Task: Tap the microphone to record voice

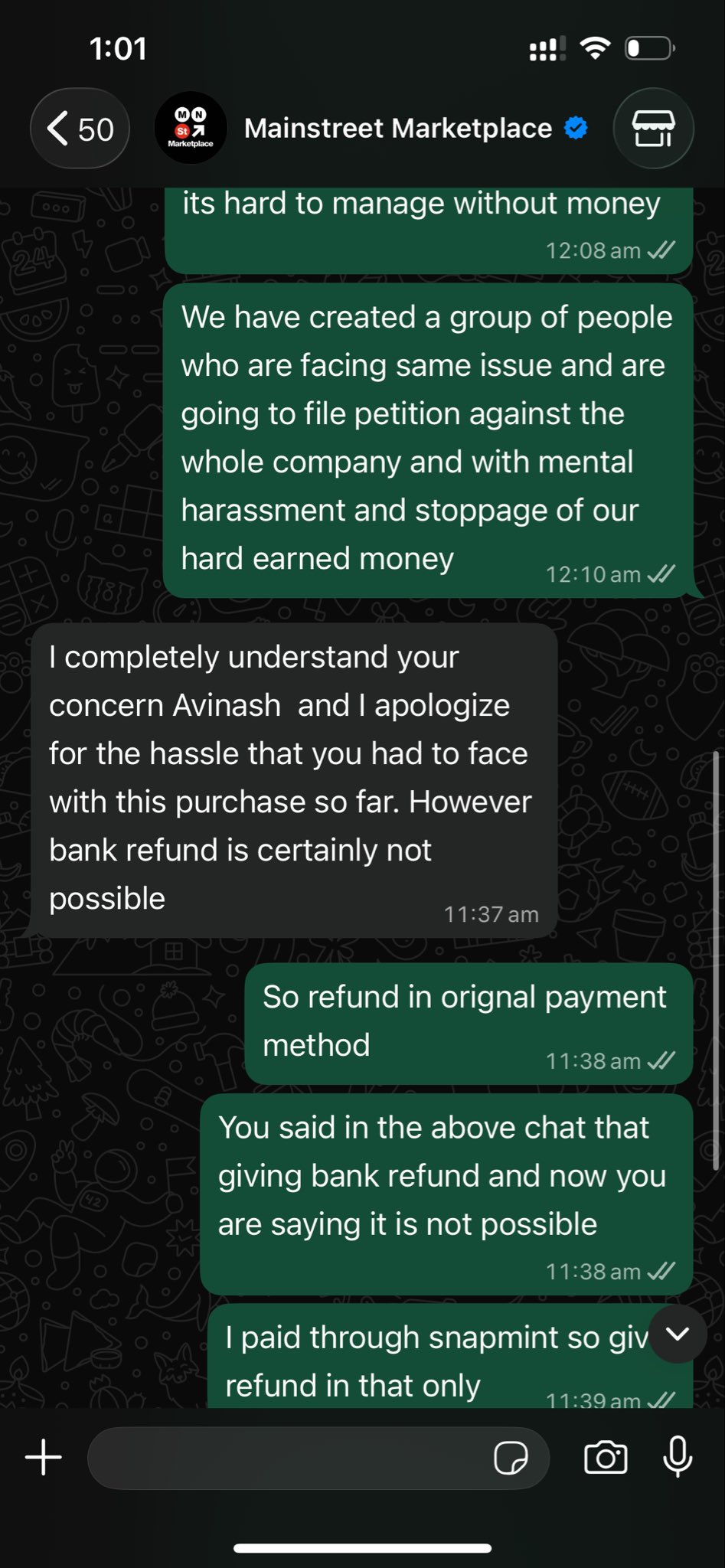Action: (x=678, y=1456)
